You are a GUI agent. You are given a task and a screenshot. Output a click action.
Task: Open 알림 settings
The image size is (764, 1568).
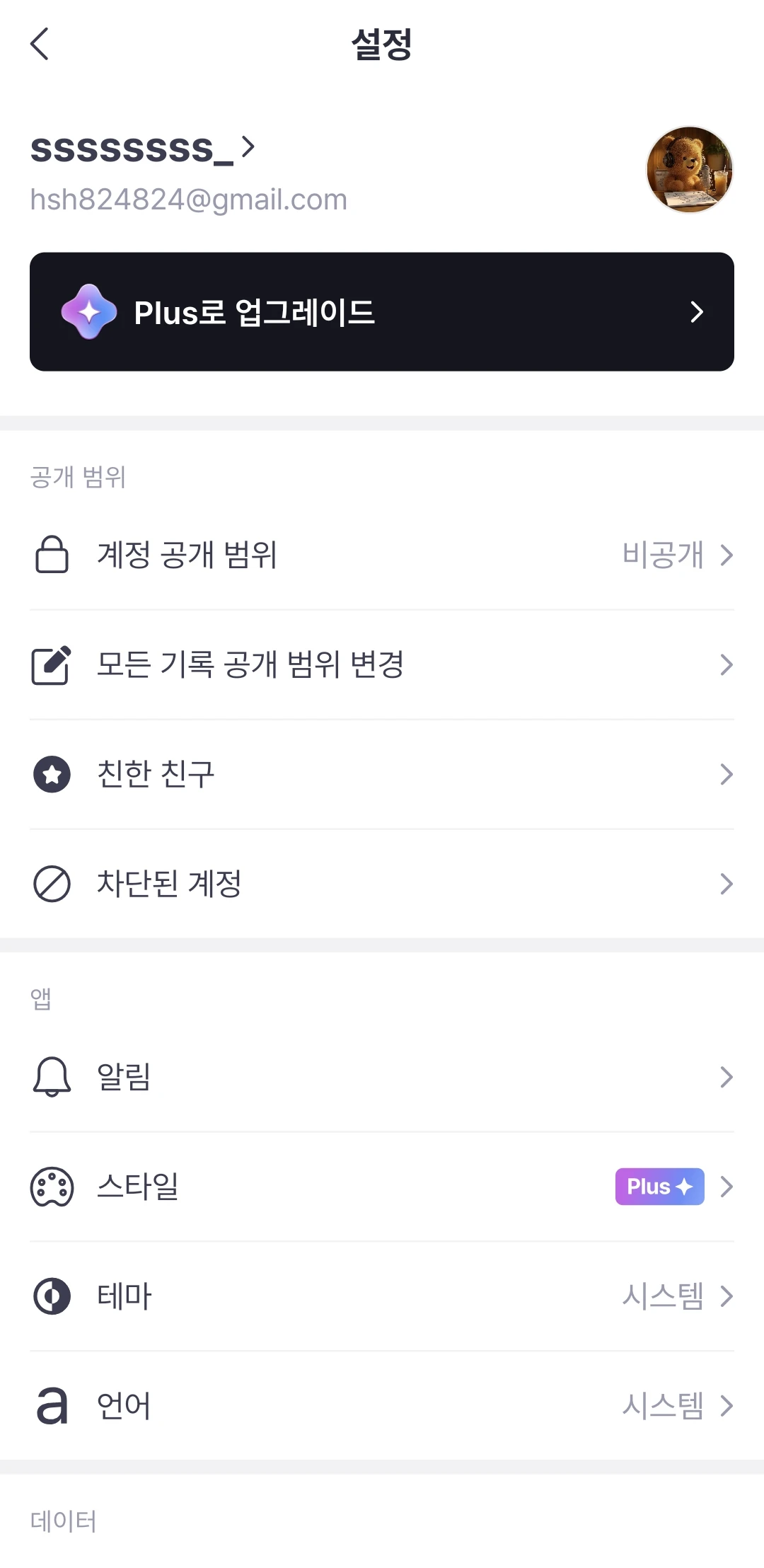pyautogui.click(x=382, y=1077)
